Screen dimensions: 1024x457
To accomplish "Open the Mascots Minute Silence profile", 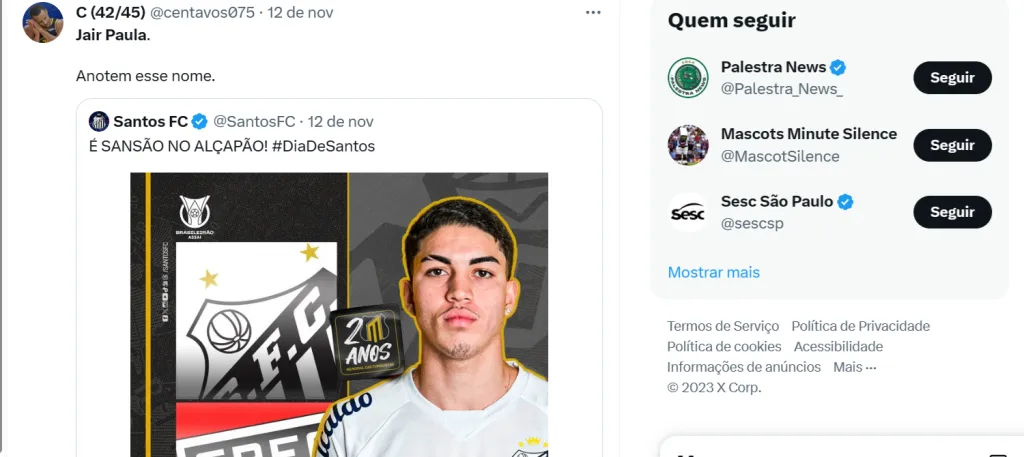I will [808, 134].
